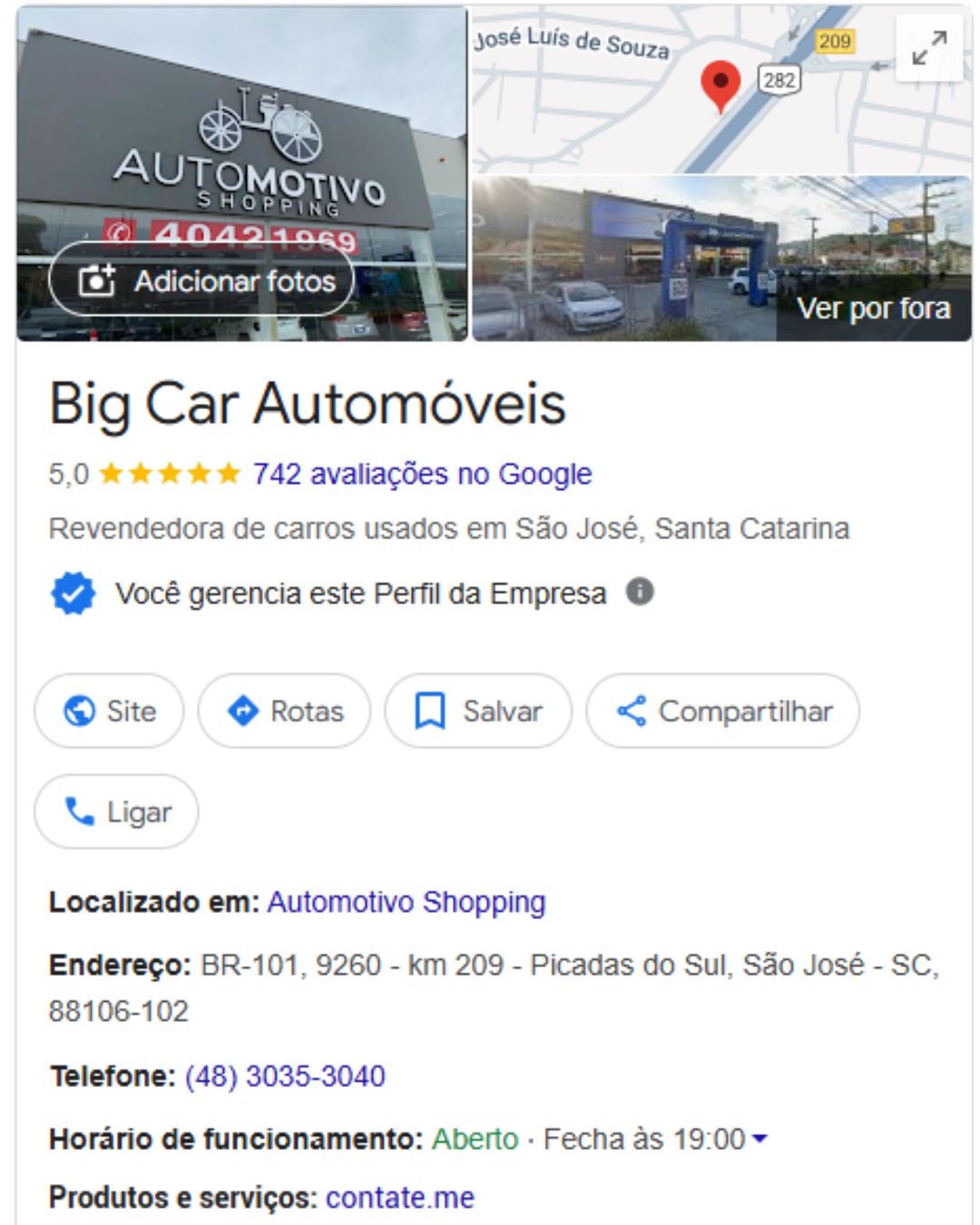Open the contate.me link

399,1198
